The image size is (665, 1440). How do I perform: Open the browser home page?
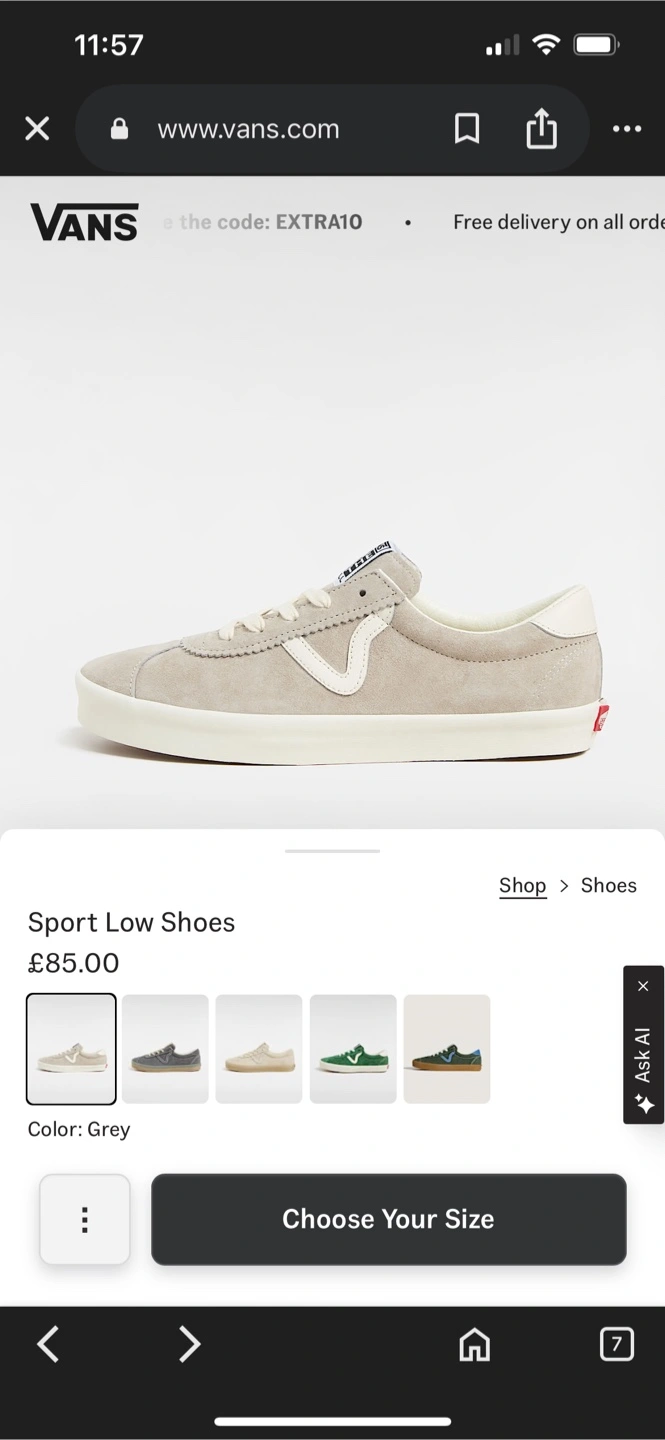click(475, 1344)
